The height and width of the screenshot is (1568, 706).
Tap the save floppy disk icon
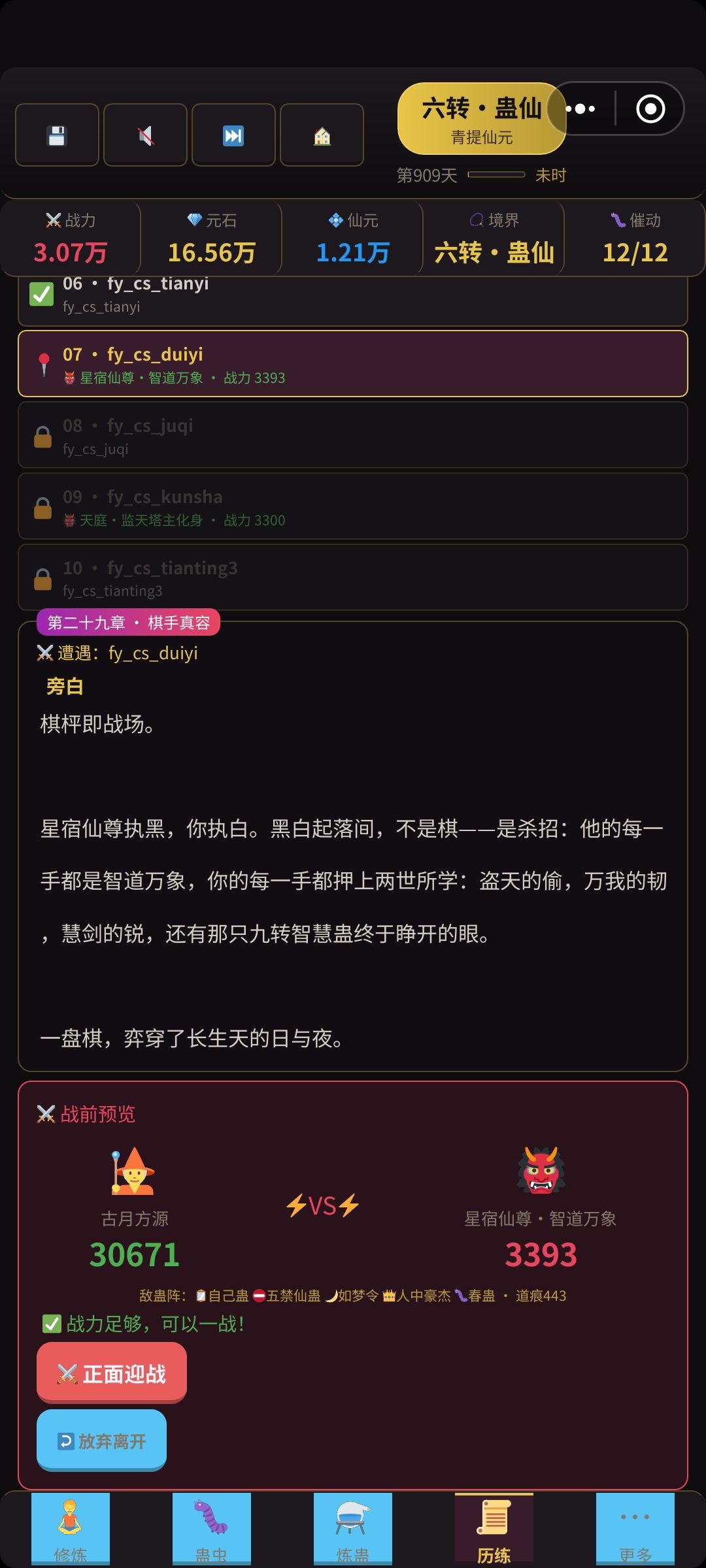point(57,135)
